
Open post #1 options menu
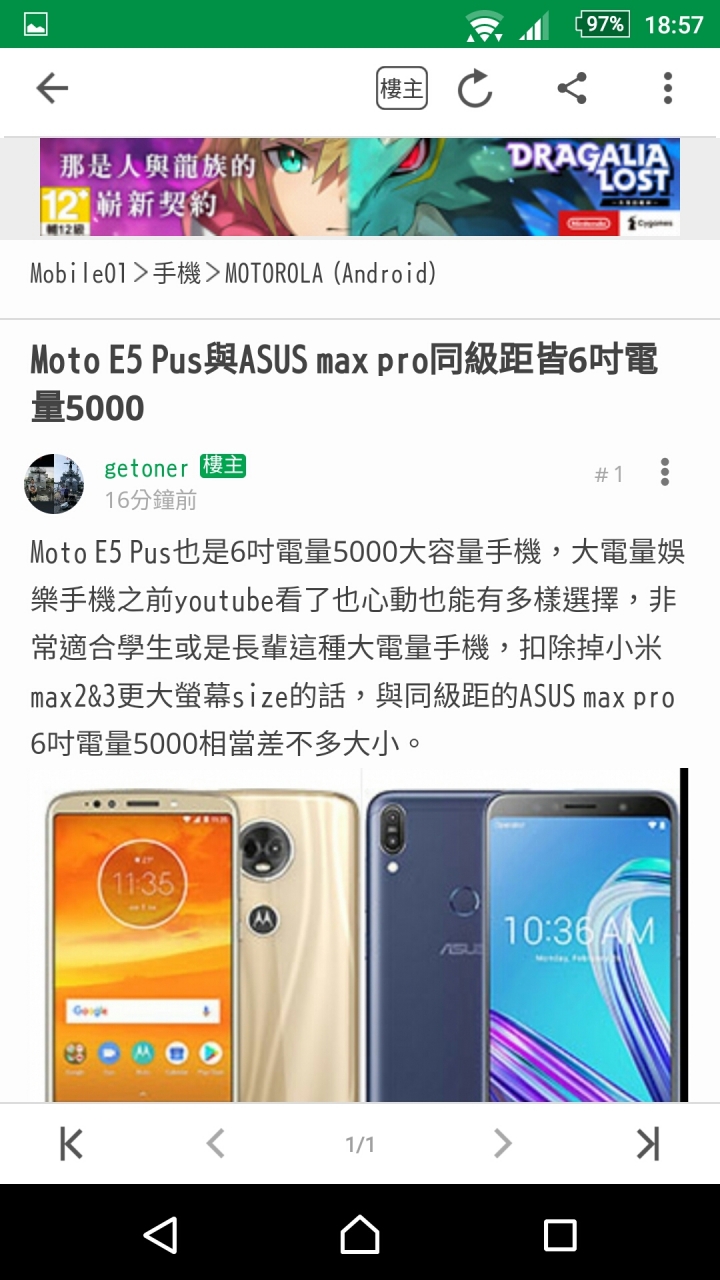tap(665, 473)
